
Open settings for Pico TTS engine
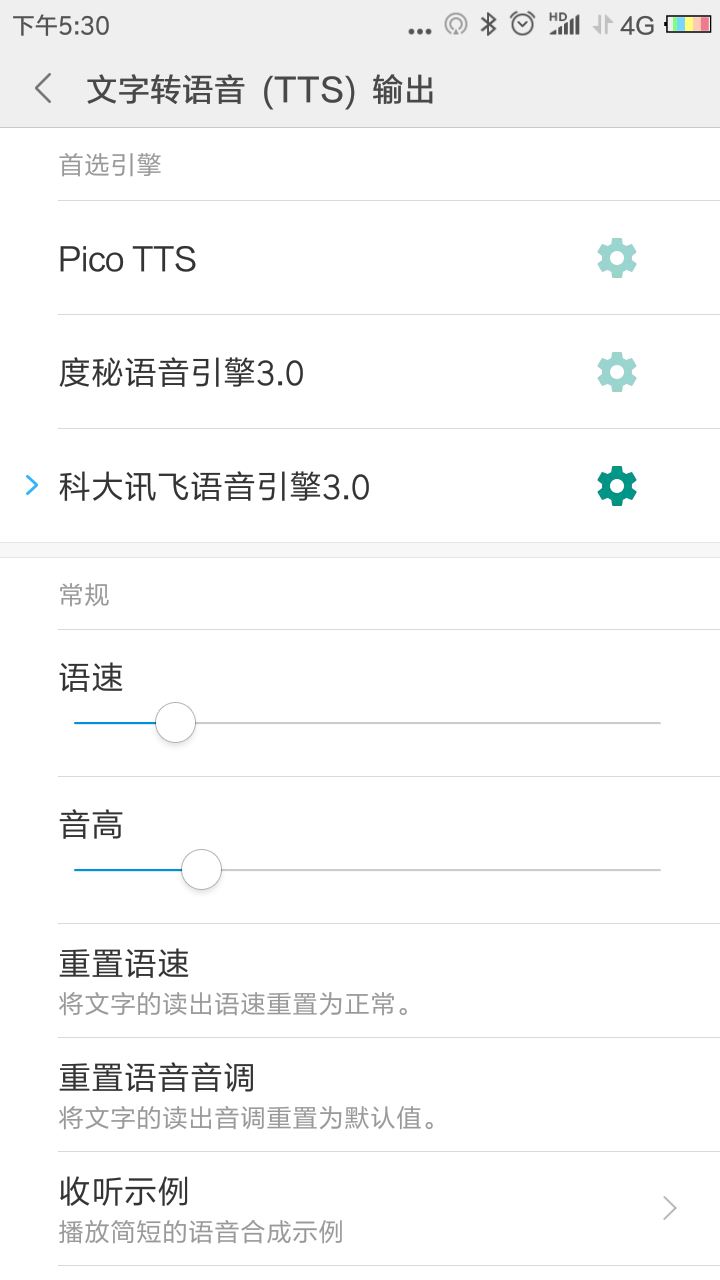coord(616,258)
